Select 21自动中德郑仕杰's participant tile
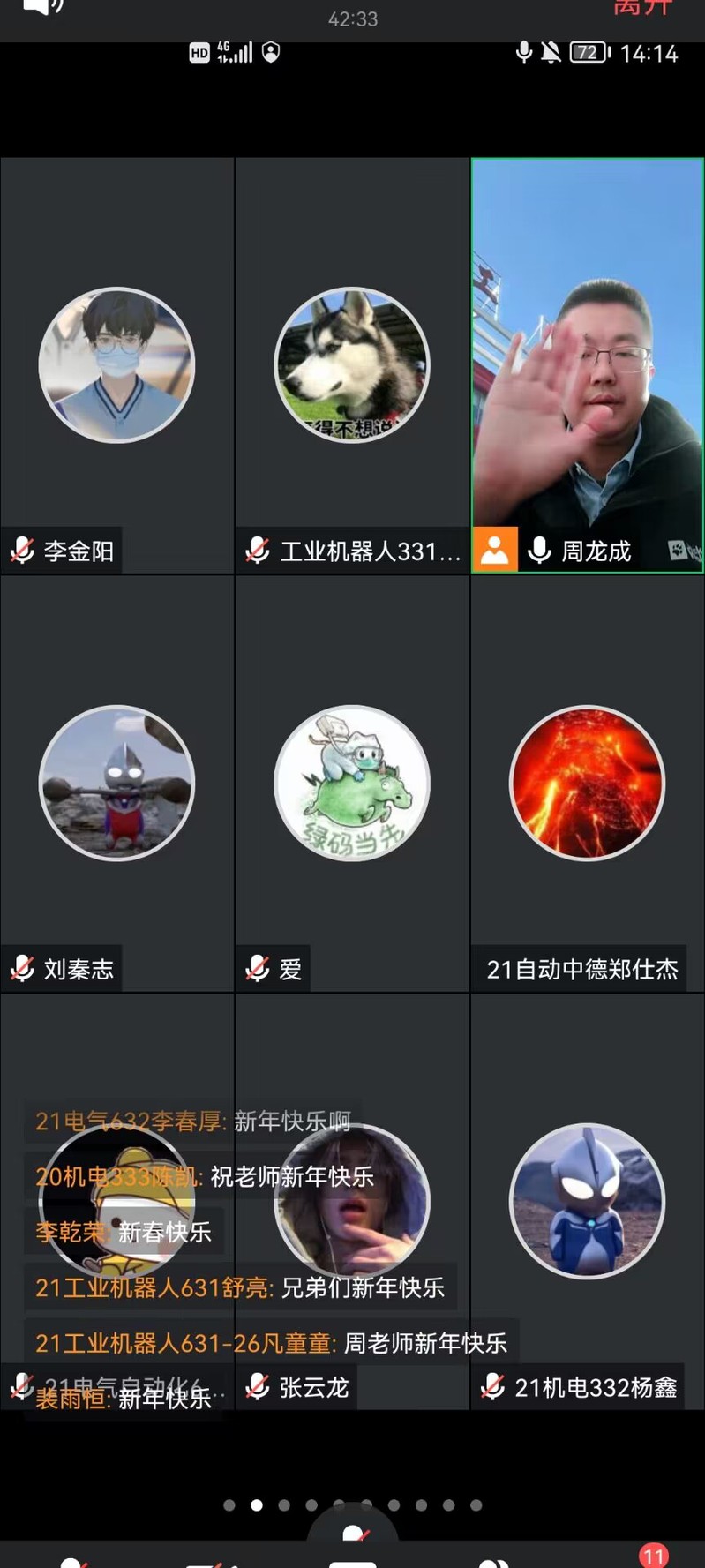Image resolution: width=705 pixels, height=1568 pixels. click(587, 784)
